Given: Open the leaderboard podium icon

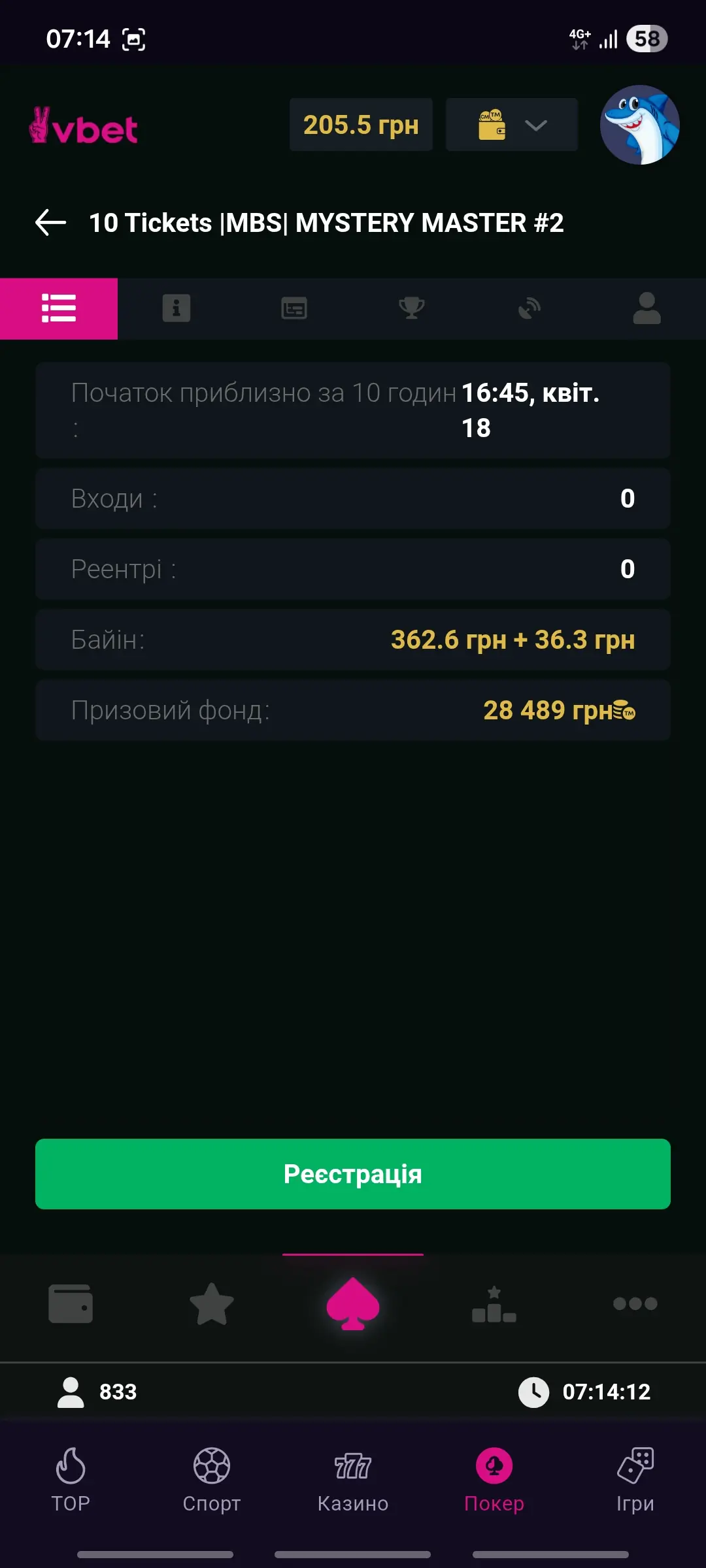Looking at the screenshot, I should [494, 1304].
